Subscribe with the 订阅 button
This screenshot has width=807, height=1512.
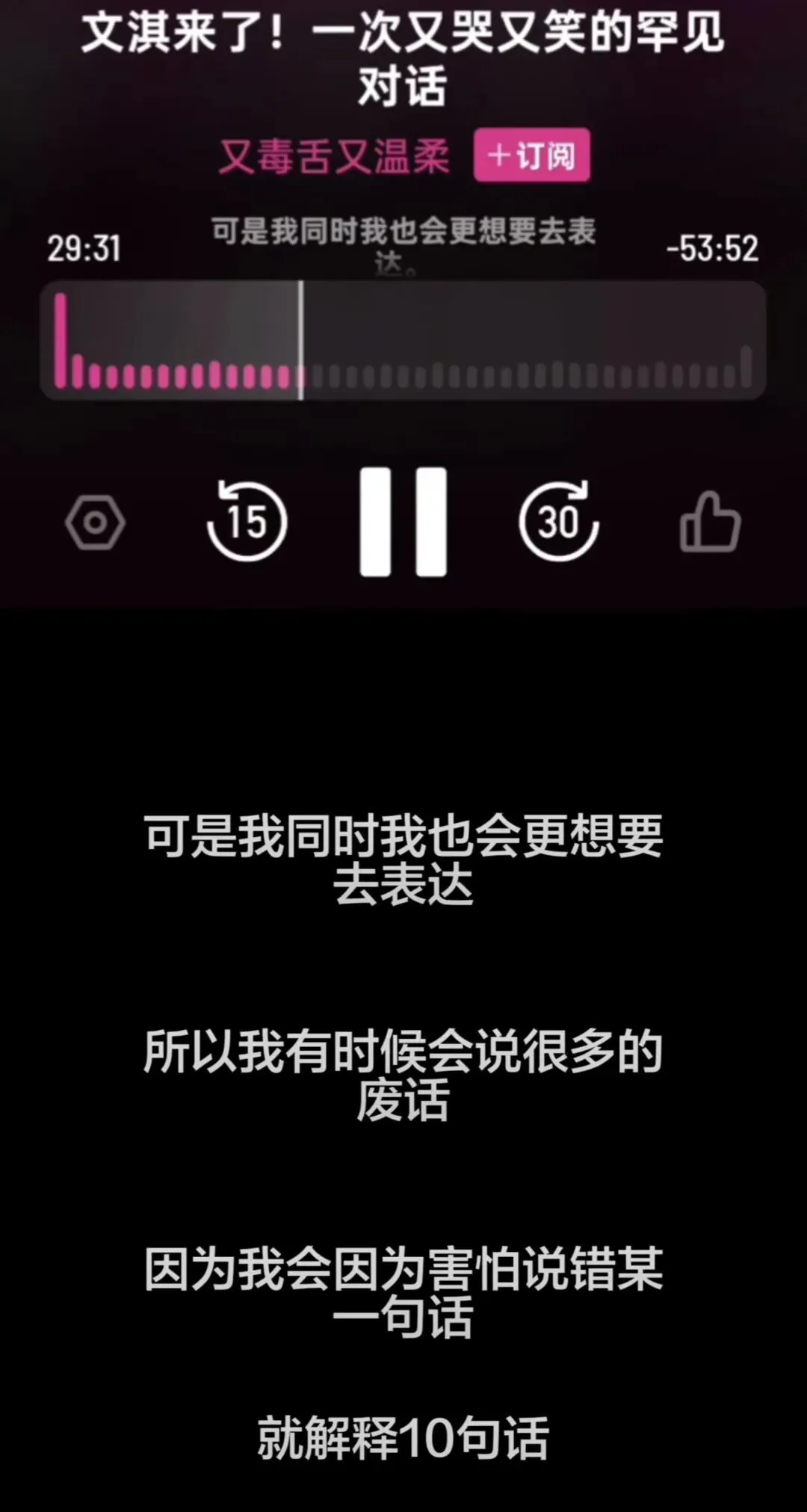tap(531, 155)
